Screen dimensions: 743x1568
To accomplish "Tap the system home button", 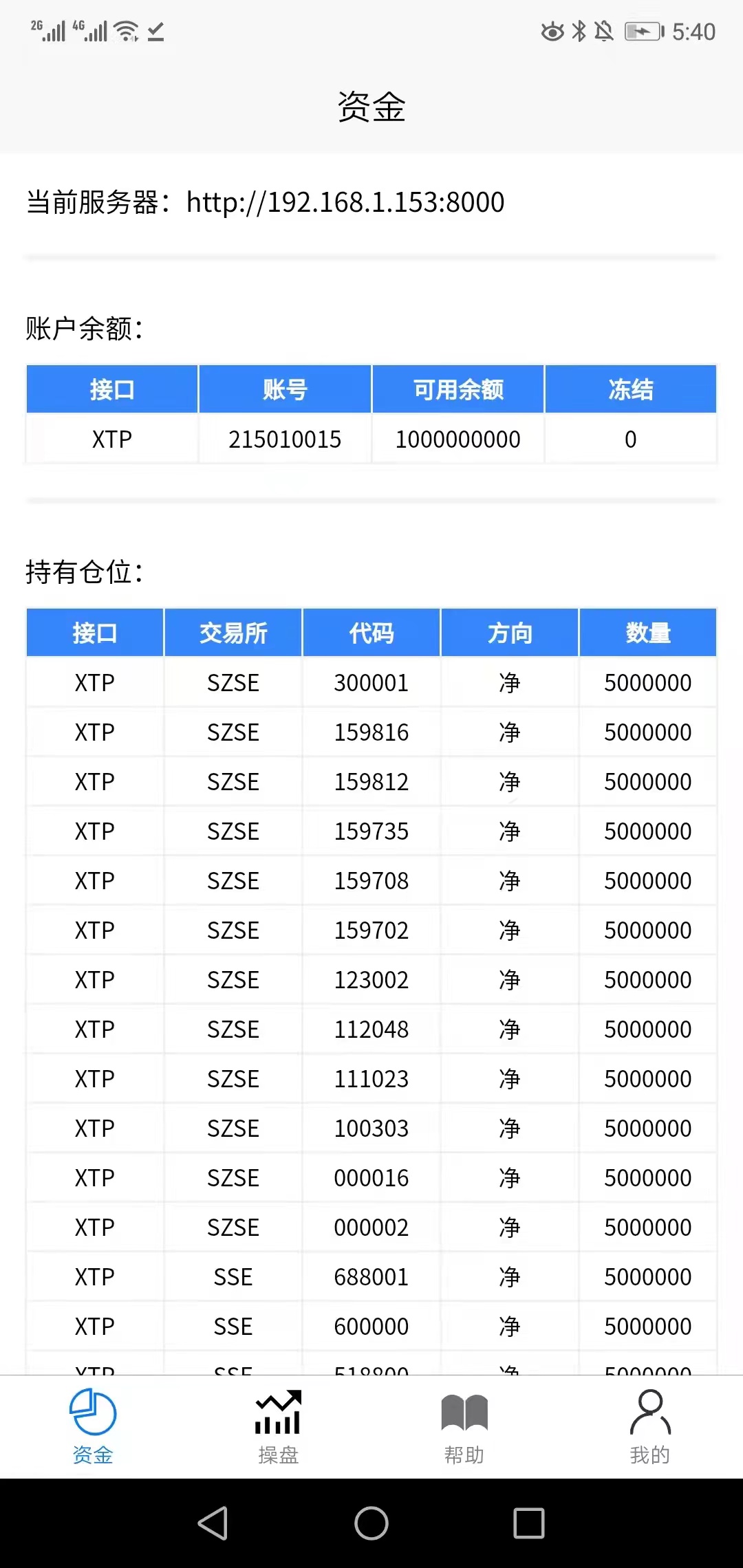I will click(x=371, y=1523).
